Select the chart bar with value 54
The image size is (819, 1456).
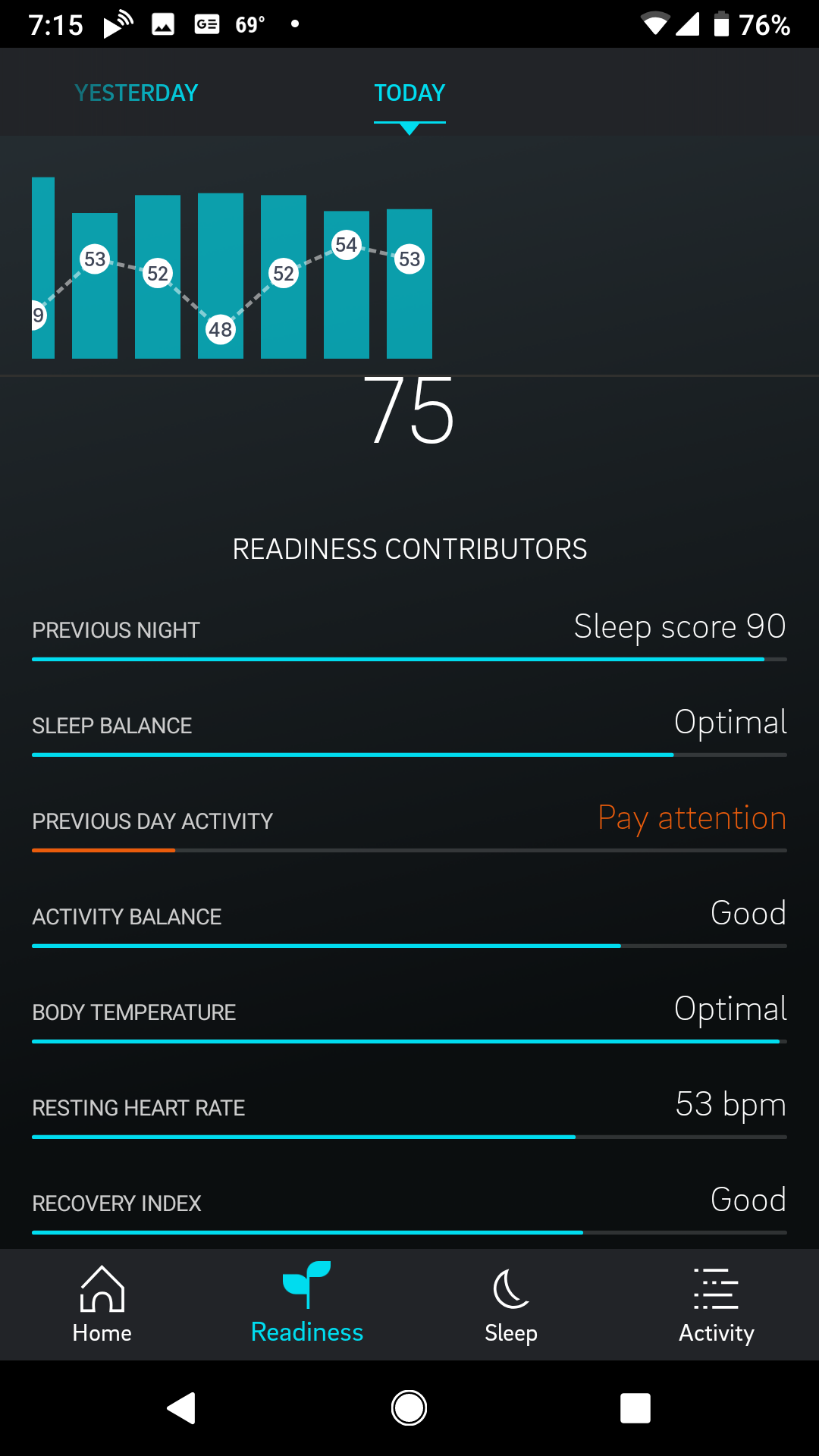(347, 284)
